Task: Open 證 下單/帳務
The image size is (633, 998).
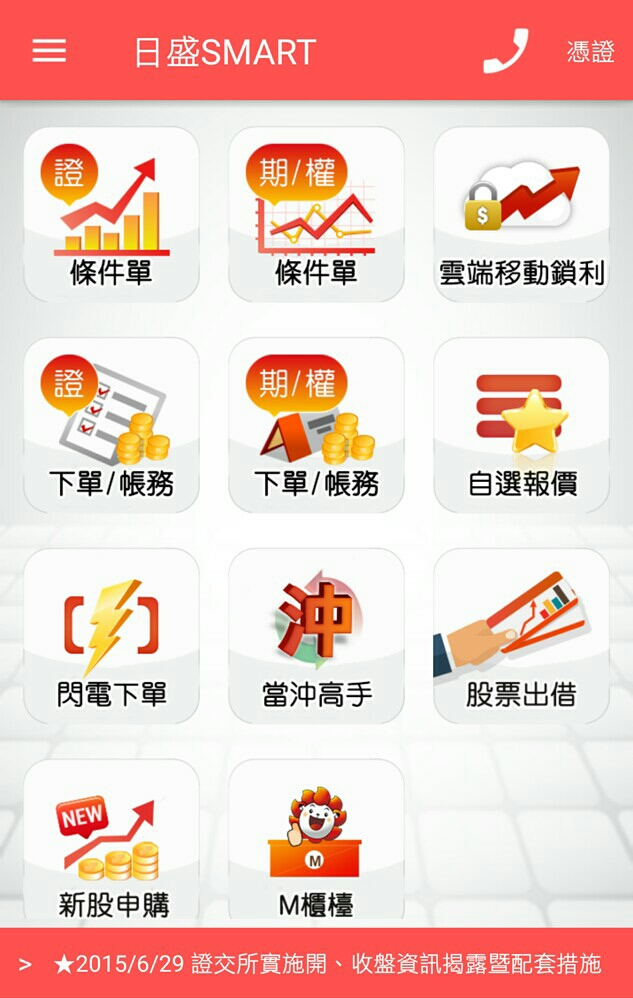Action: [x=111, y=426]
